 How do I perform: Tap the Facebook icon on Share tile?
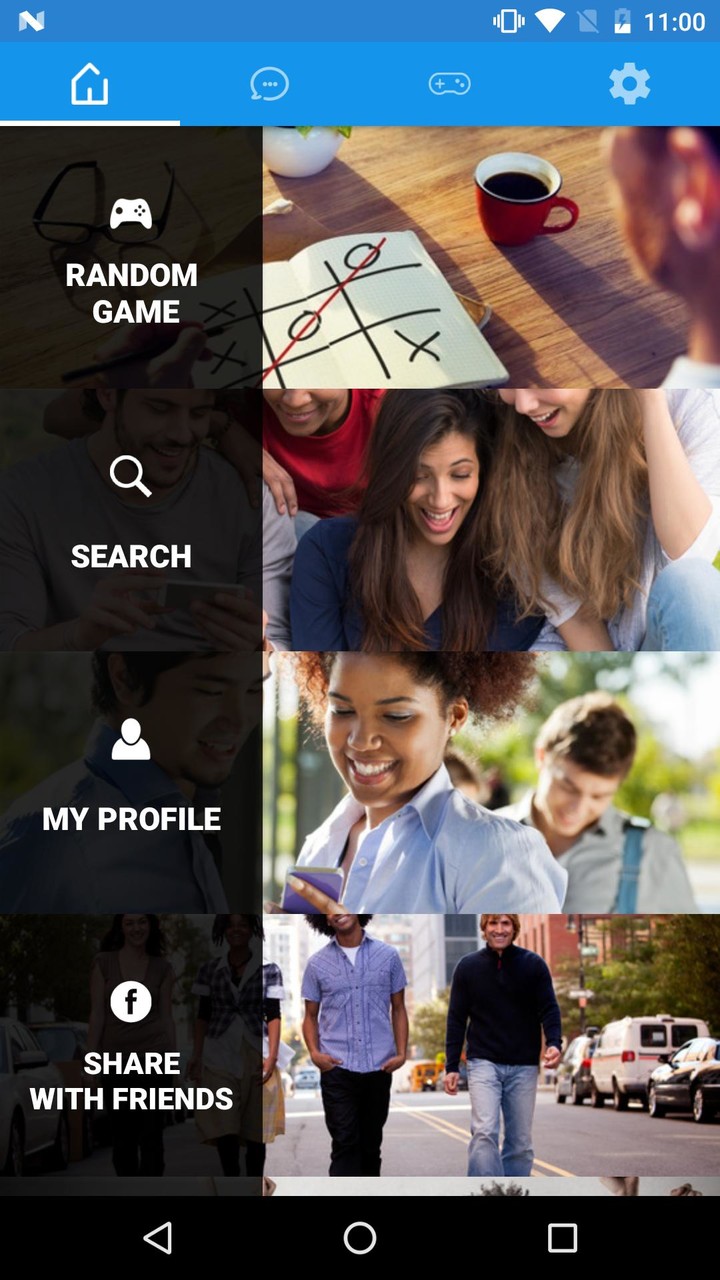click(x=131, y=1001)
